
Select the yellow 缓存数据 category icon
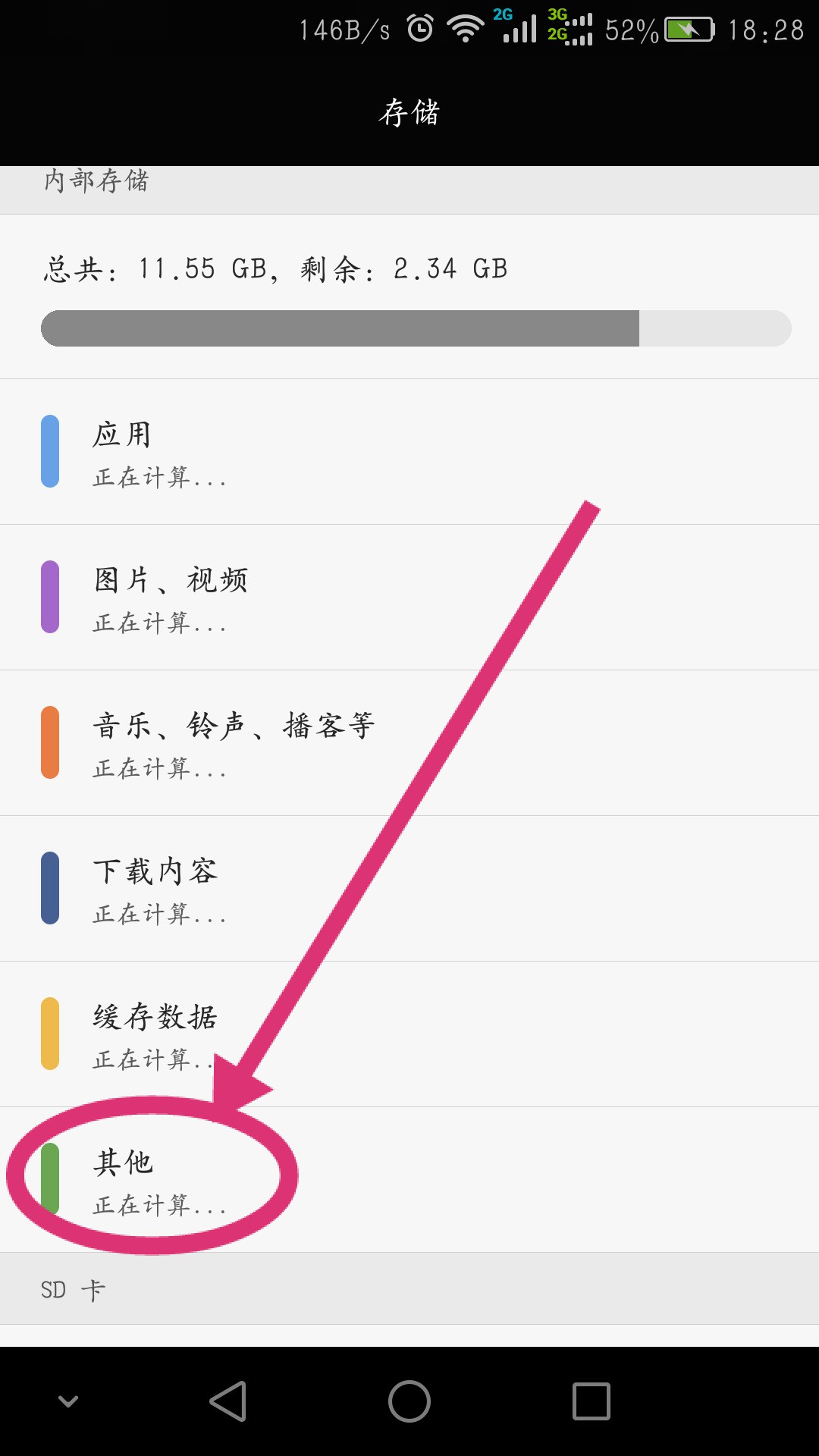tap(50, 1034)
